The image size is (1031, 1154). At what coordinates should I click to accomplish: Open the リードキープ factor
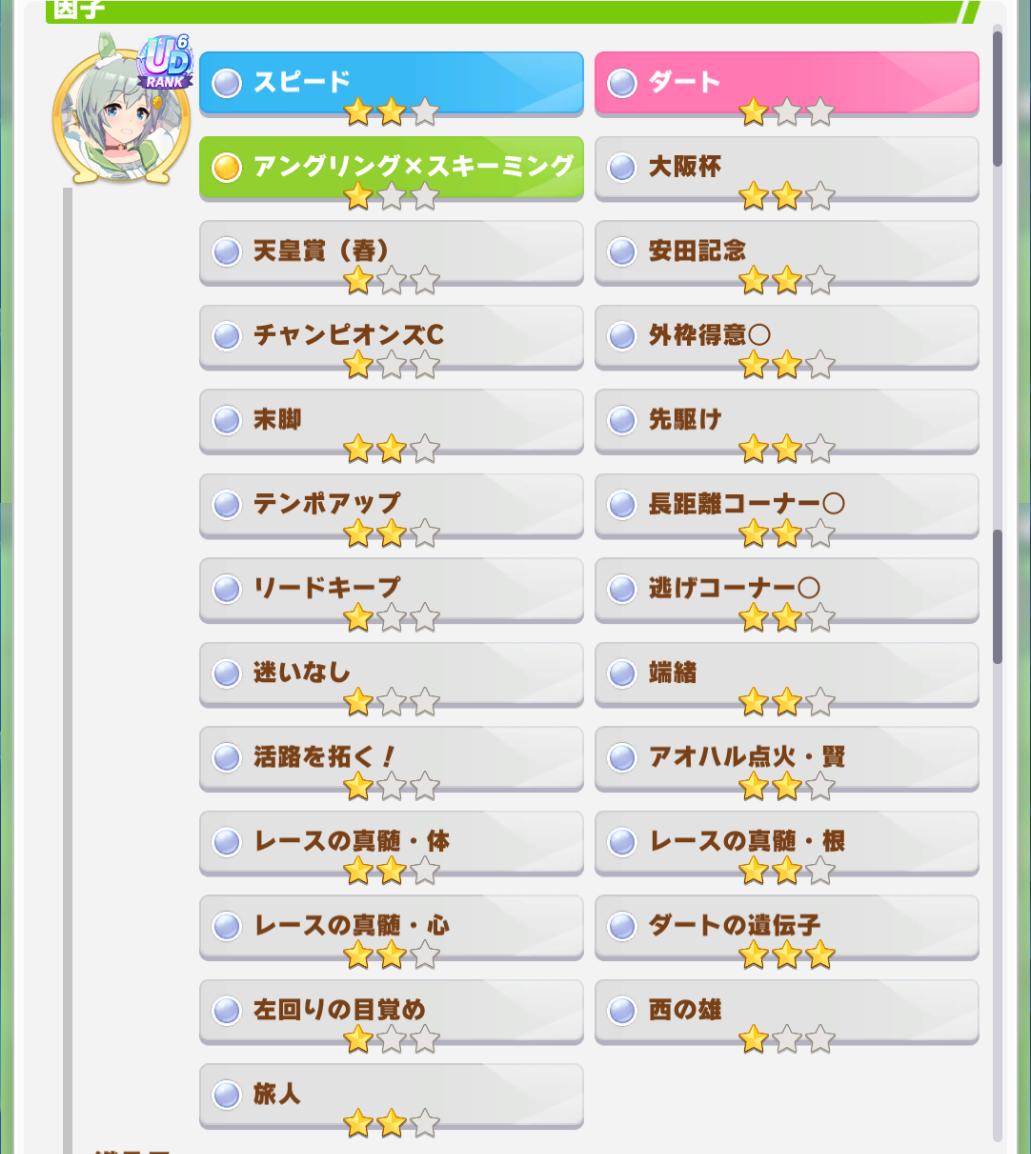391,588
